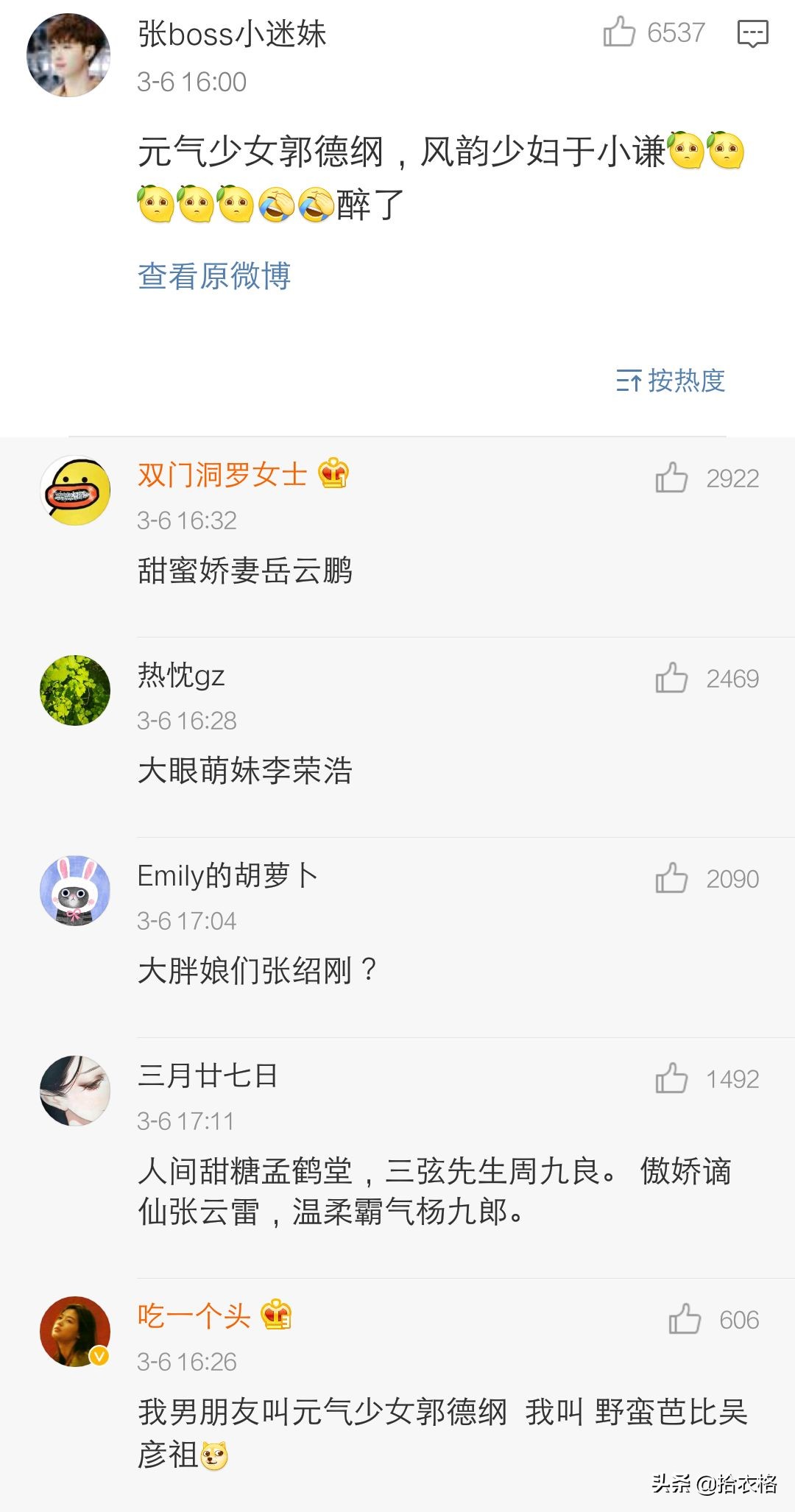The image size is (795, 1512).
Task: Like 三月廿七日's reply
Action: pyautogui.click(x=671, y=1078)
